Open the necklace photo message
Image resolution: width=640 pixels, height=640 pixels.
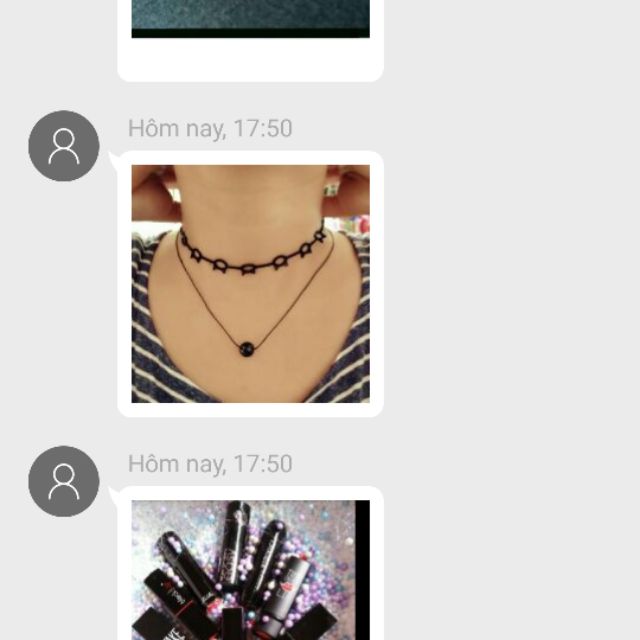(250, 283)
